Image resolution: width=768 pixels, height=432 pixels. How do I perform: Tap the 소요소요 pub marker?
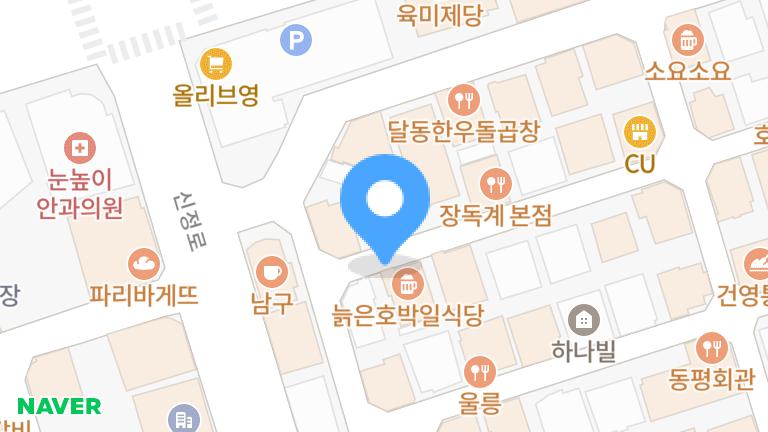pos(688,40)
